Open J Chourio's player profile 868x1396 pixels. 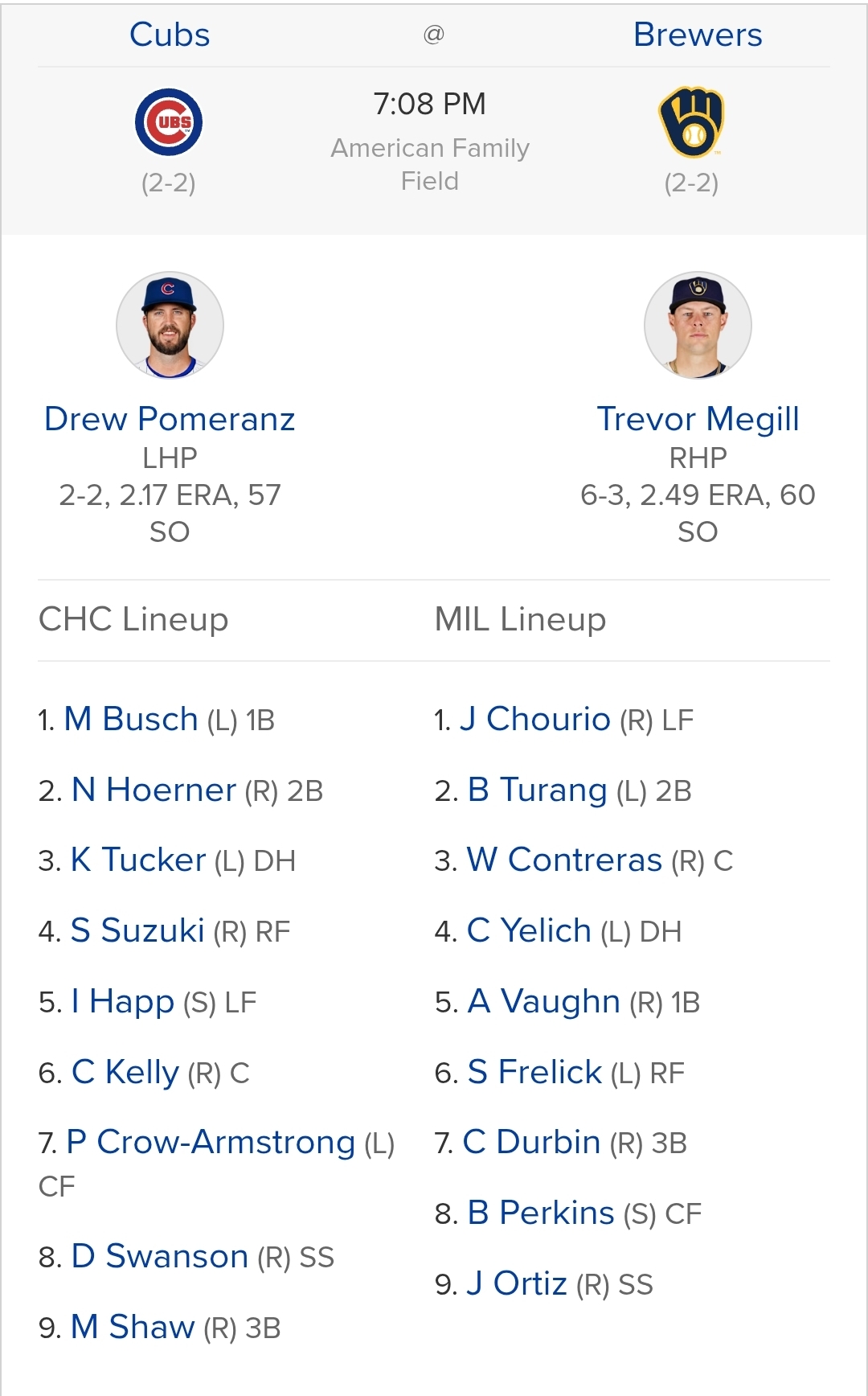pyautogui.click(x=535, y=719)
